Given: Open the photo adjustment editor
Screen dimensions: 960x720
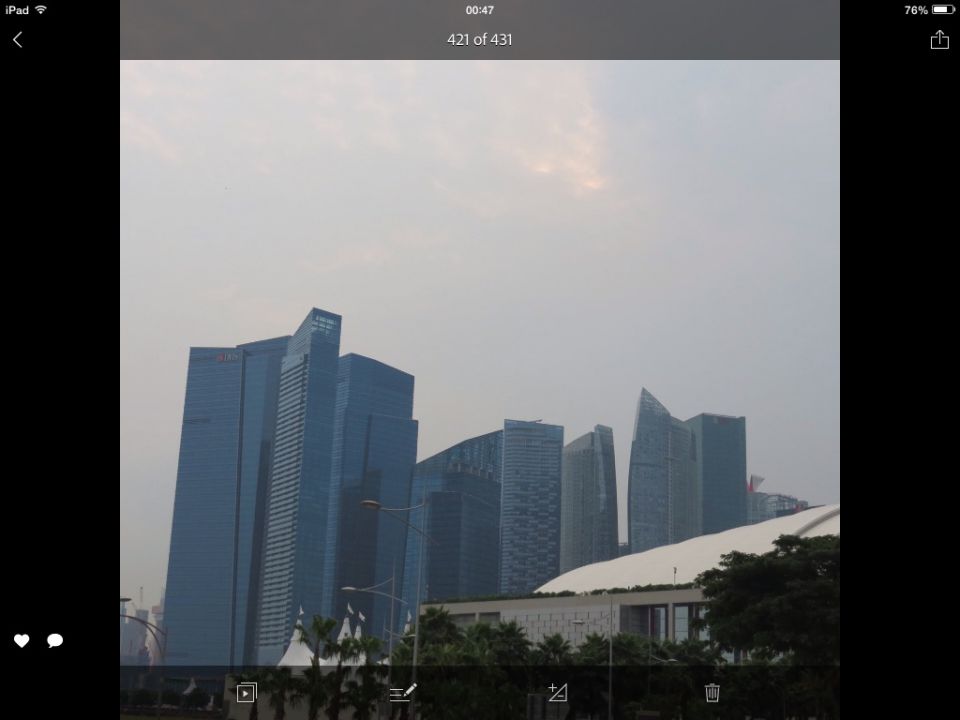Looking at the screenshot, I should pos(557,692).
